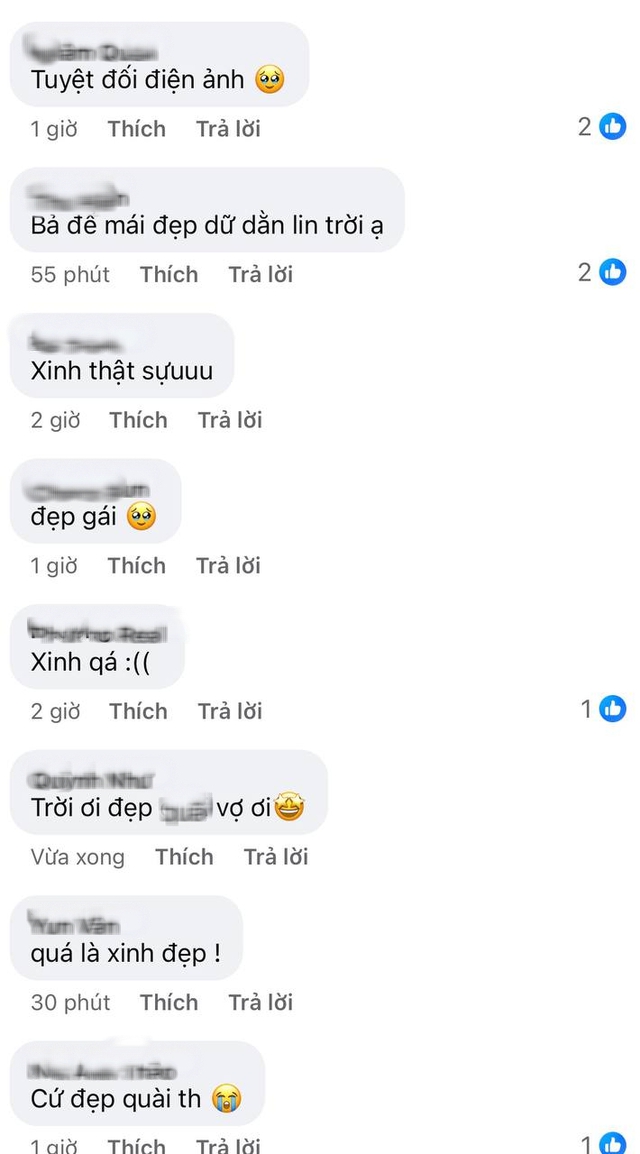
Task: Reply to the "Tuyệt đối điện ảnh" comment
Action: click(228, 129)
